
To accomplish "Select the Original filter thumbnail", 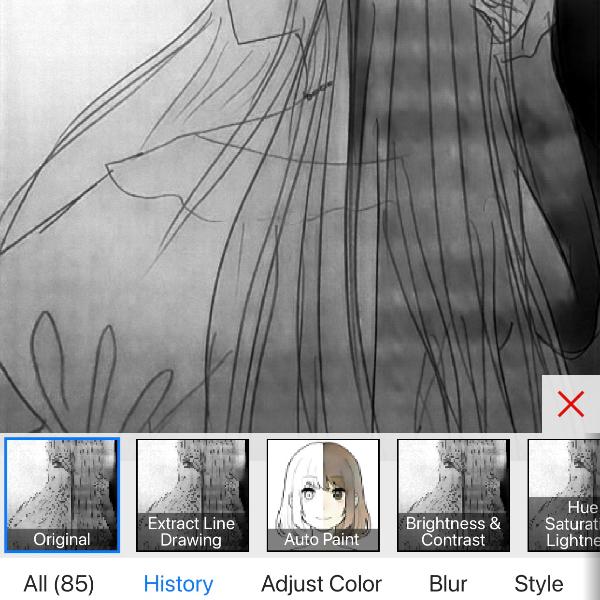I will point(62,495).
